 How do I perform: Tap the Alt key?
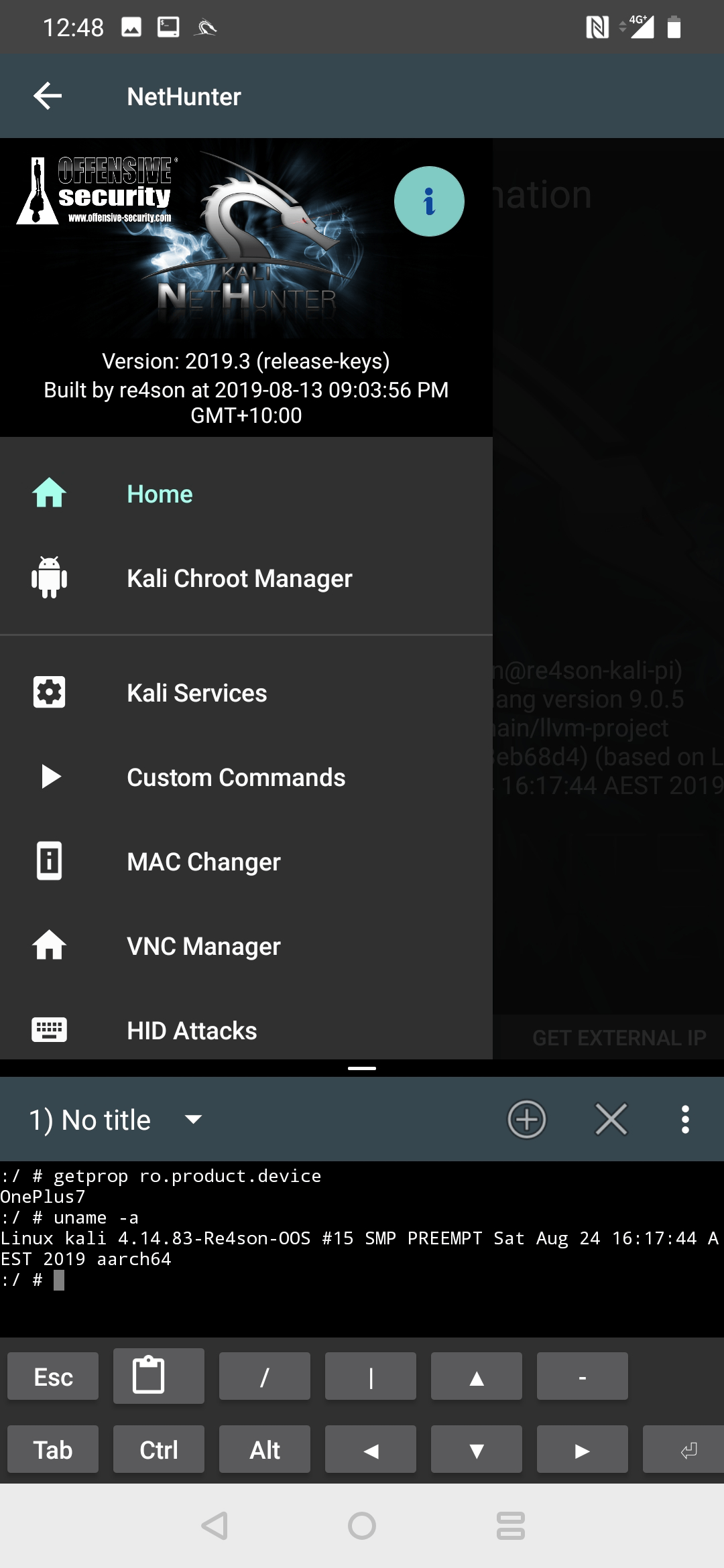click(264, 1450)
